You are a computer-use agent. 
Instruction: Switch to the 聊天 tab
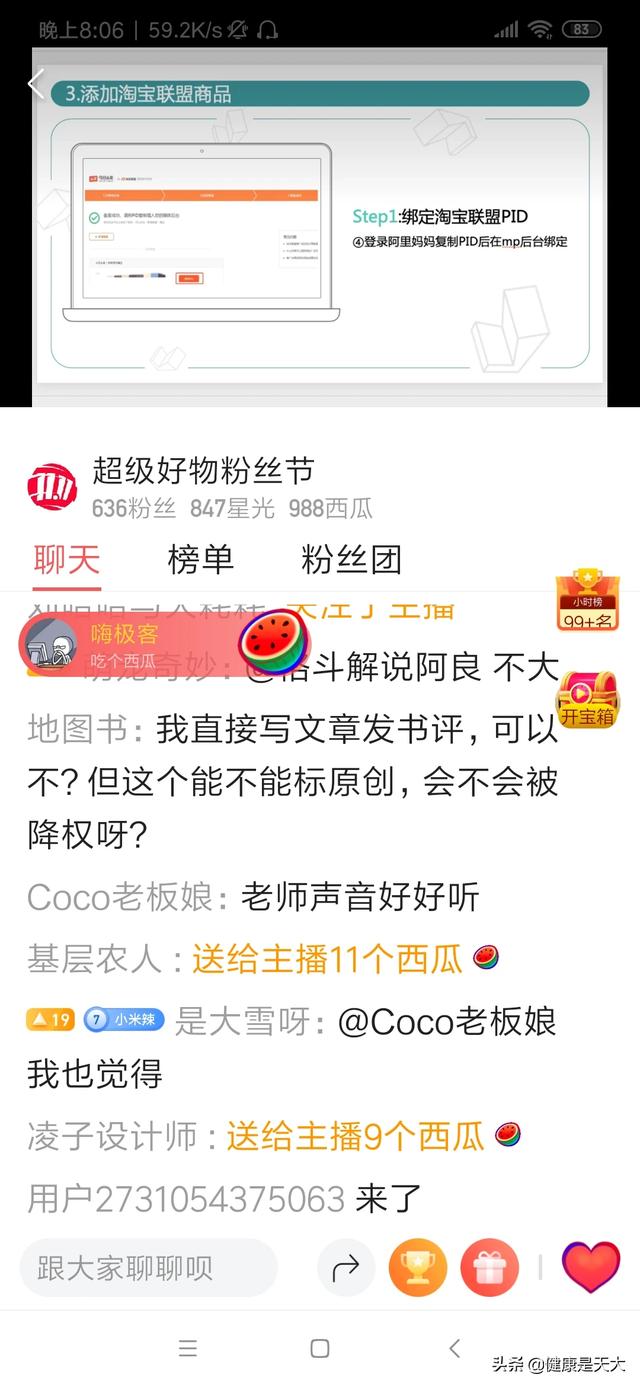67,560
